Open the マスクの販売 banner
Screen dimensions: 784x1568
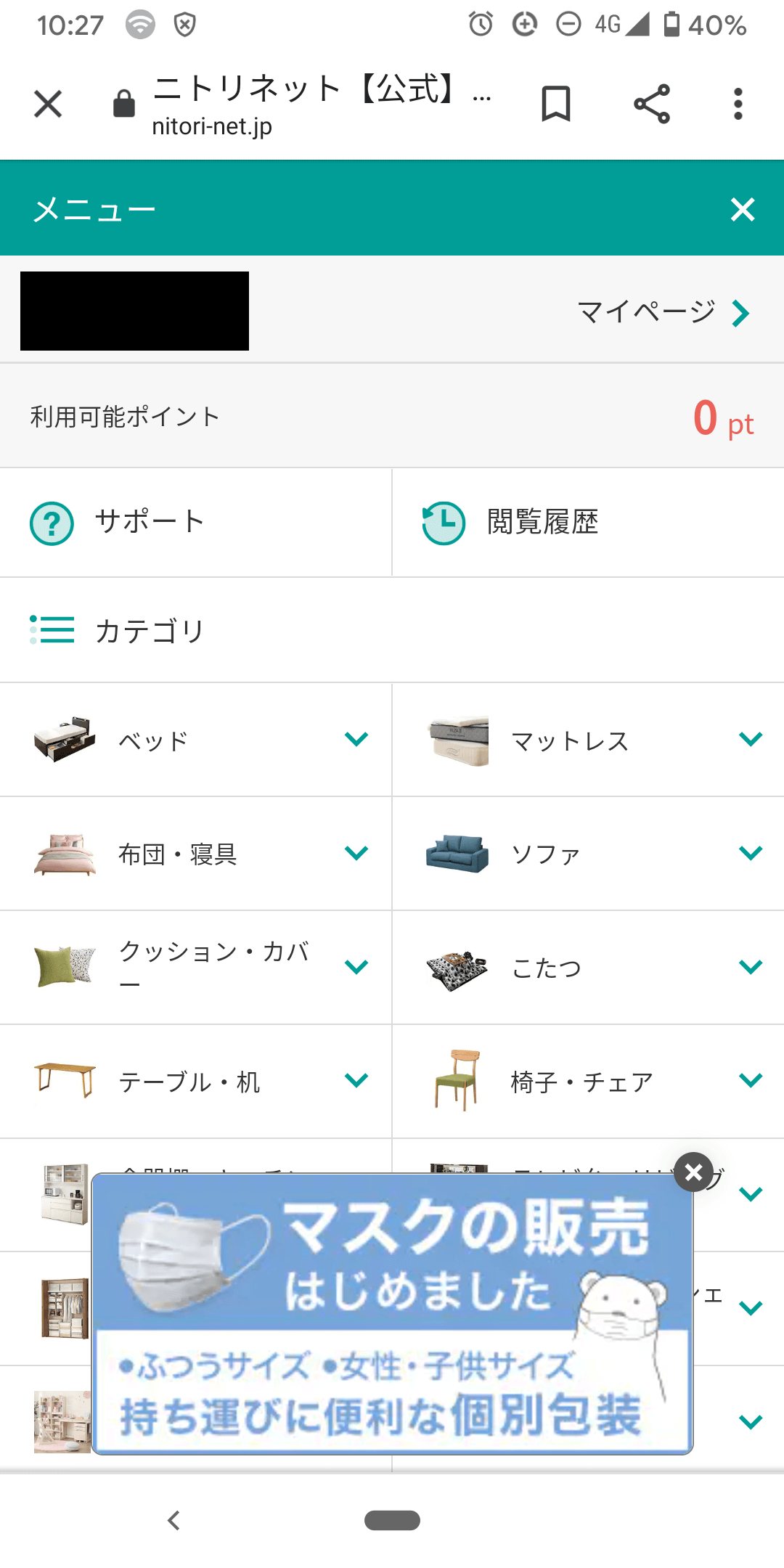392,1314
